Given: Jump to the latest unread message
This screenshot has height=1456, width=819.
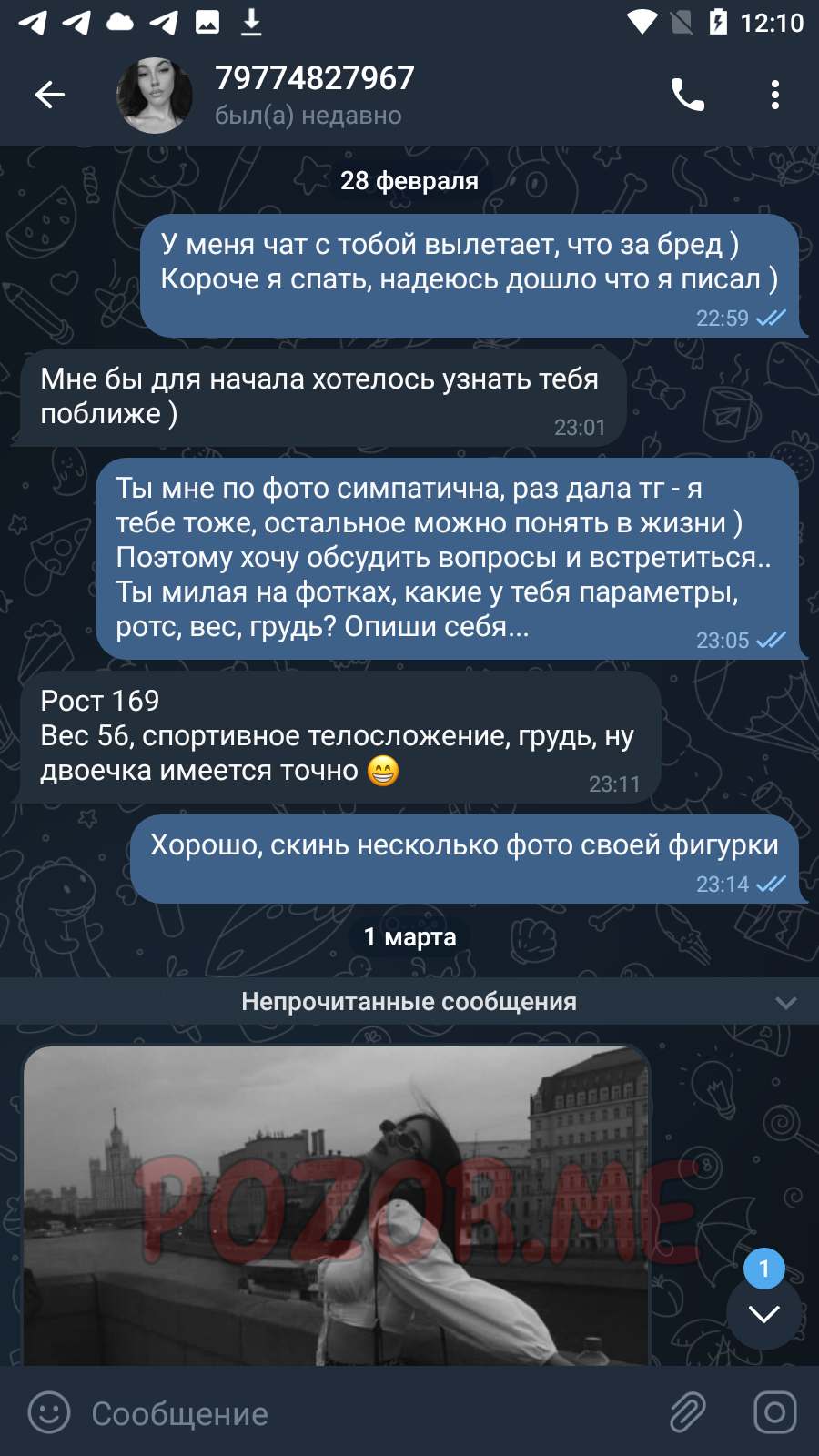Looking at the screenshot, I should click(x=764, y=1312).
